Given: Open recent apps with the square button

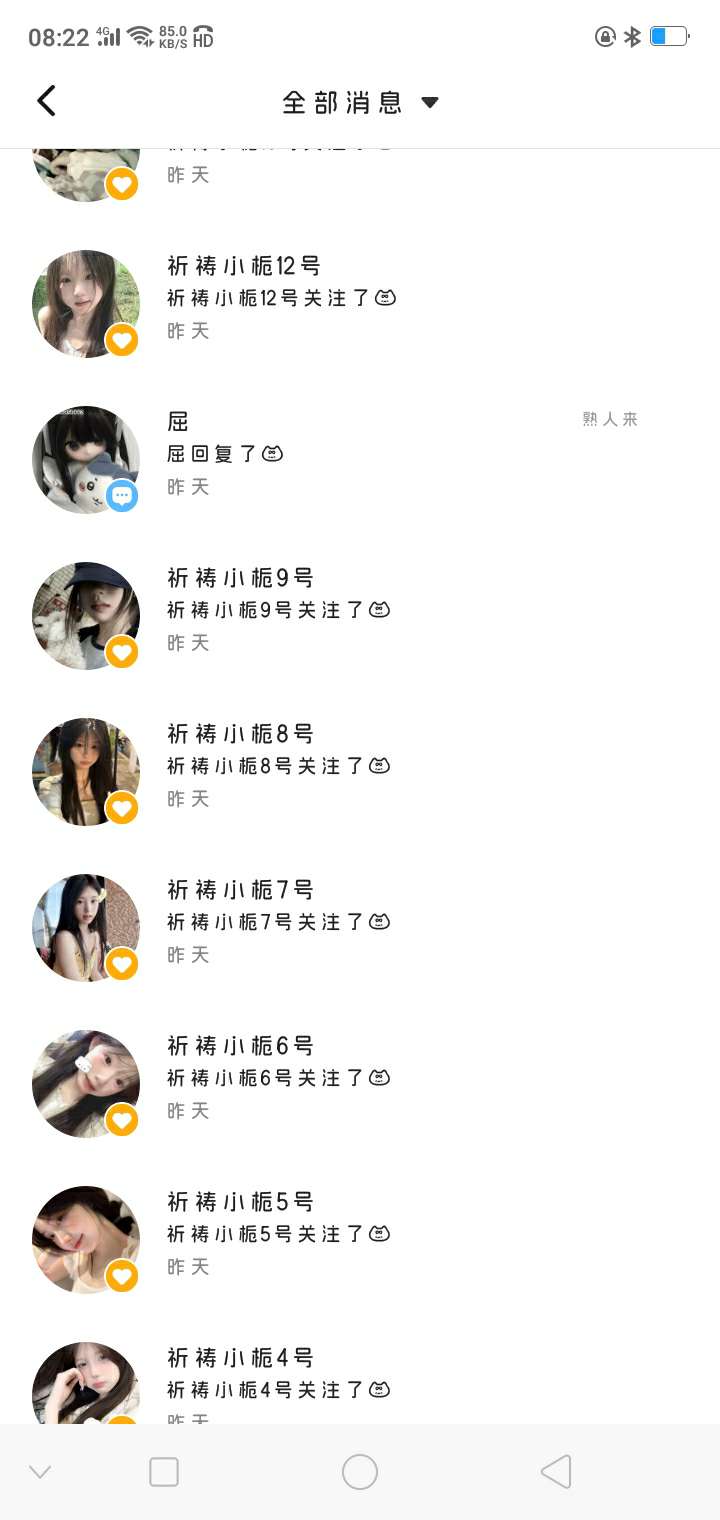Looking at the screenshot, I should click(x=164, y=1472).
